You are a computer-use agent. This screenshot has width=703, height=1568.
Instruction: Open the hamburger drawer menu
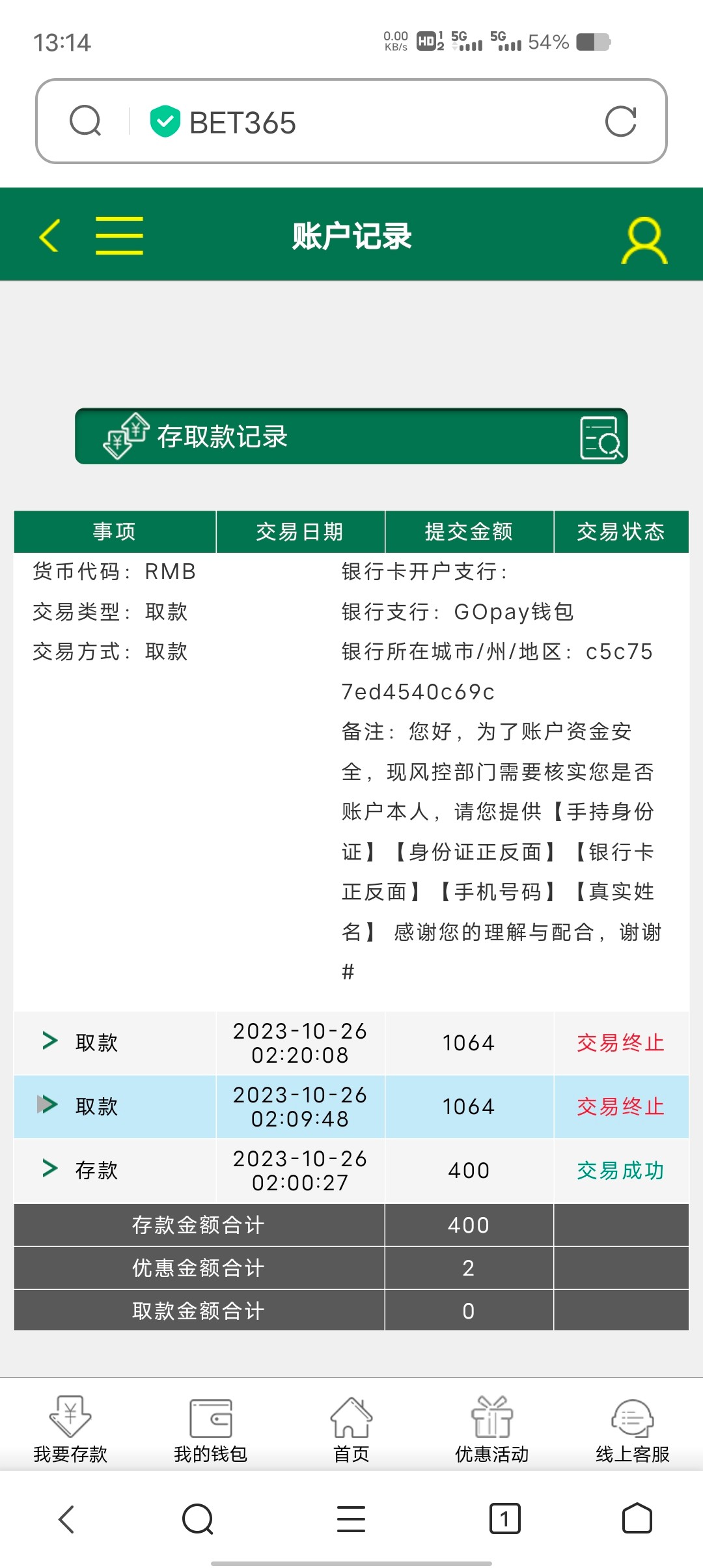coord(119,235)
